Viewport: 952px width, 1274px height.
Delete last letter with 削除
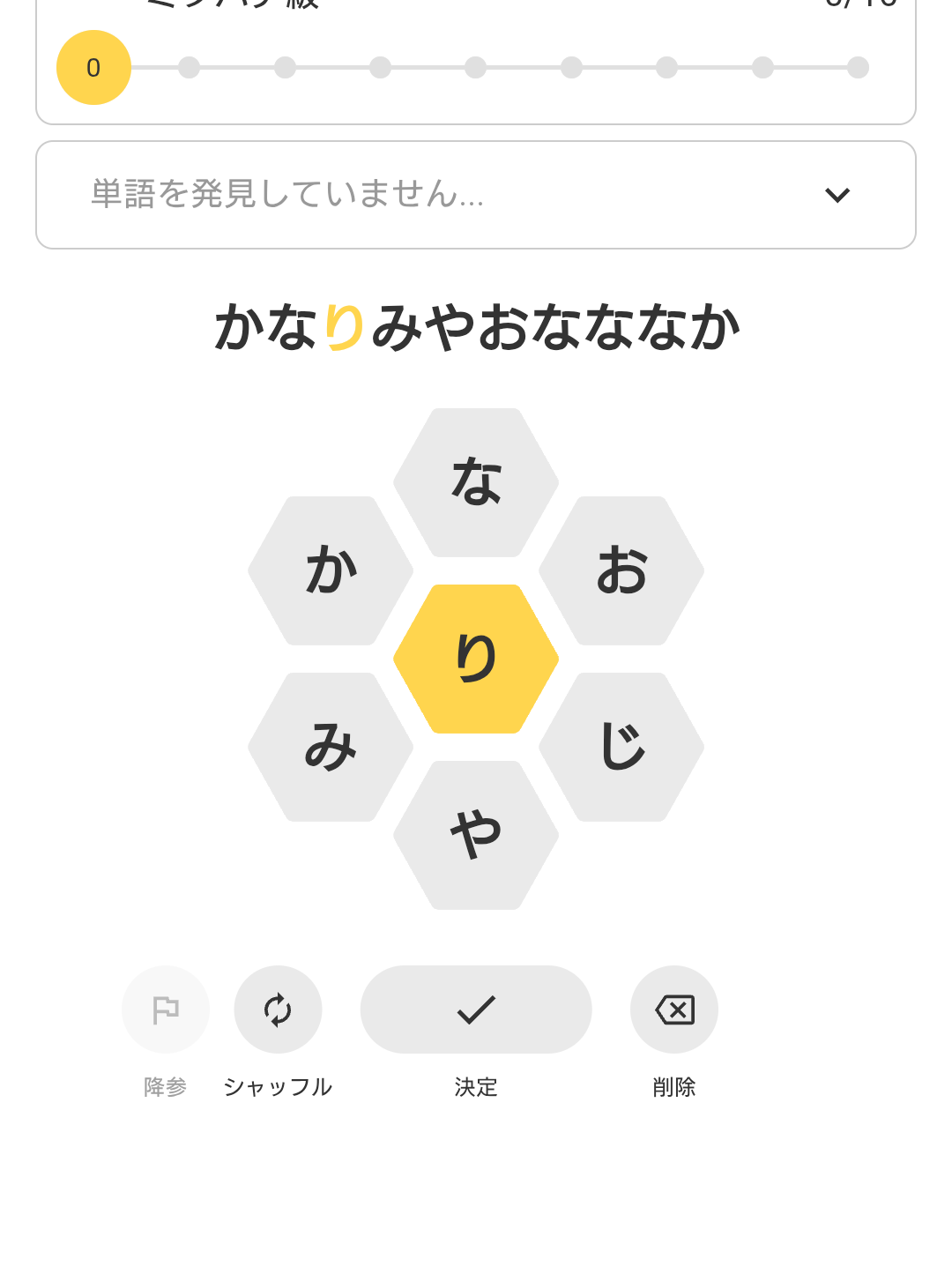[x=674, y=1010]
